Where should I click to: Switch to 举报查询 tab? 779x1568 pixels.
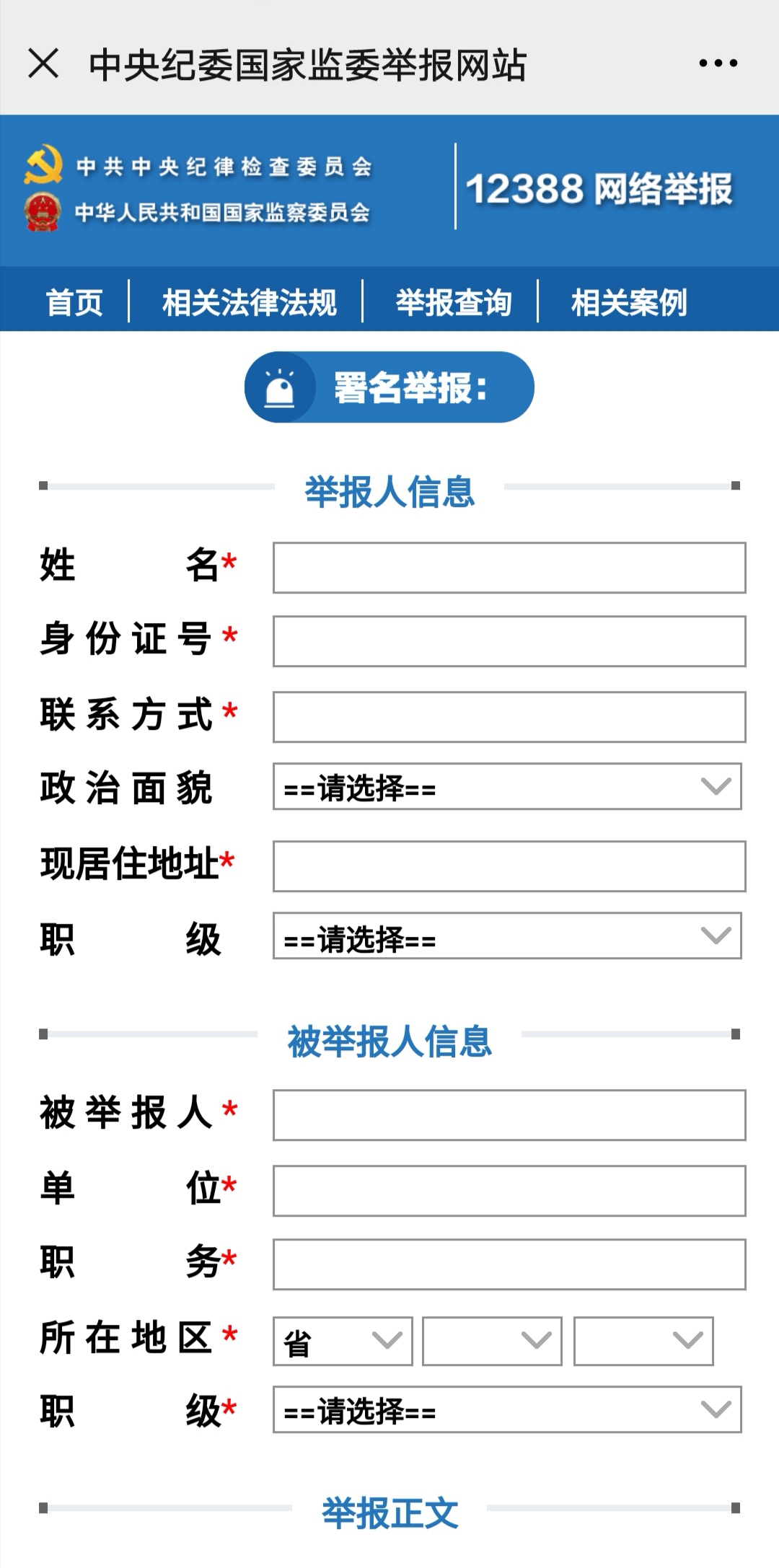454,302
